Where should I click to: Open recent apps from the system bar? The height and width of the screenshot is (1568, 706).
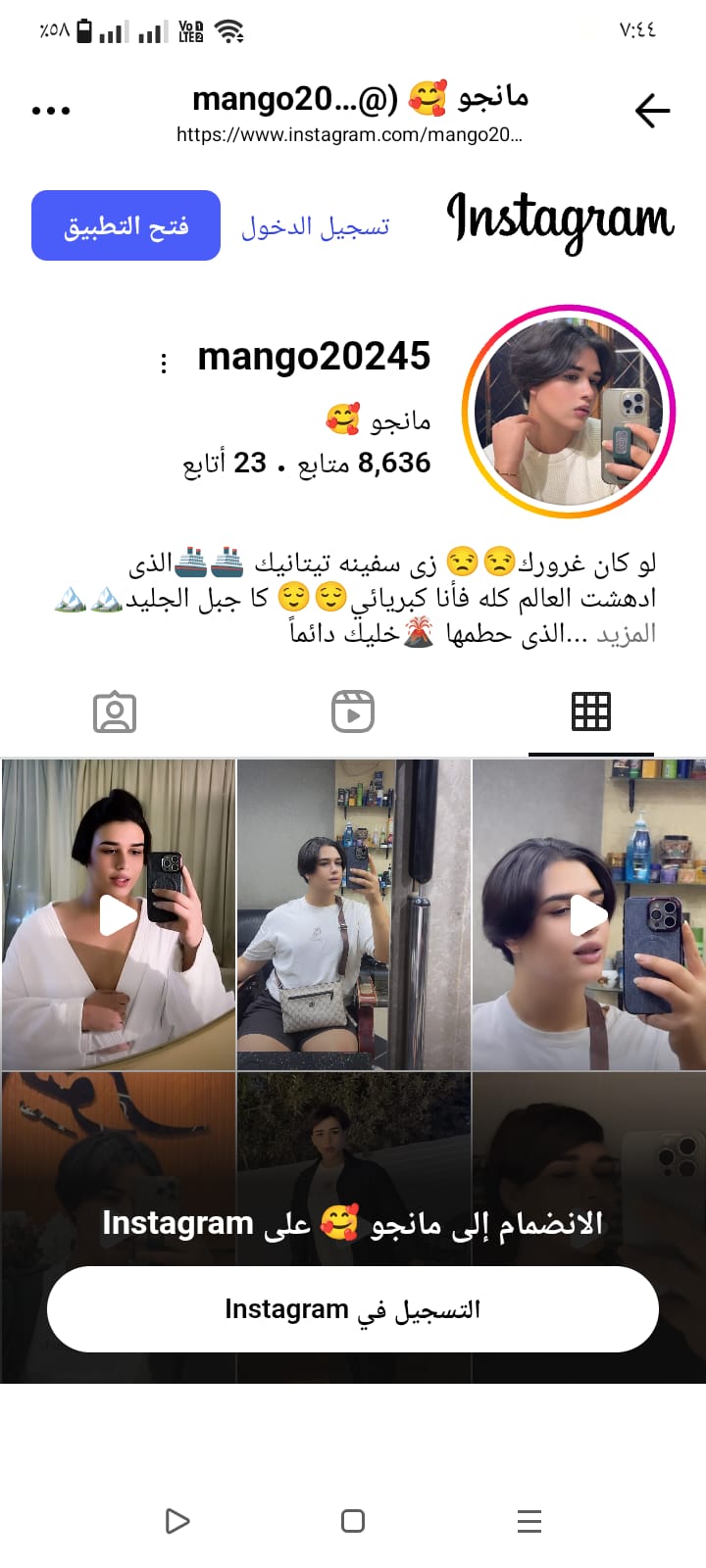(529, 1521)
